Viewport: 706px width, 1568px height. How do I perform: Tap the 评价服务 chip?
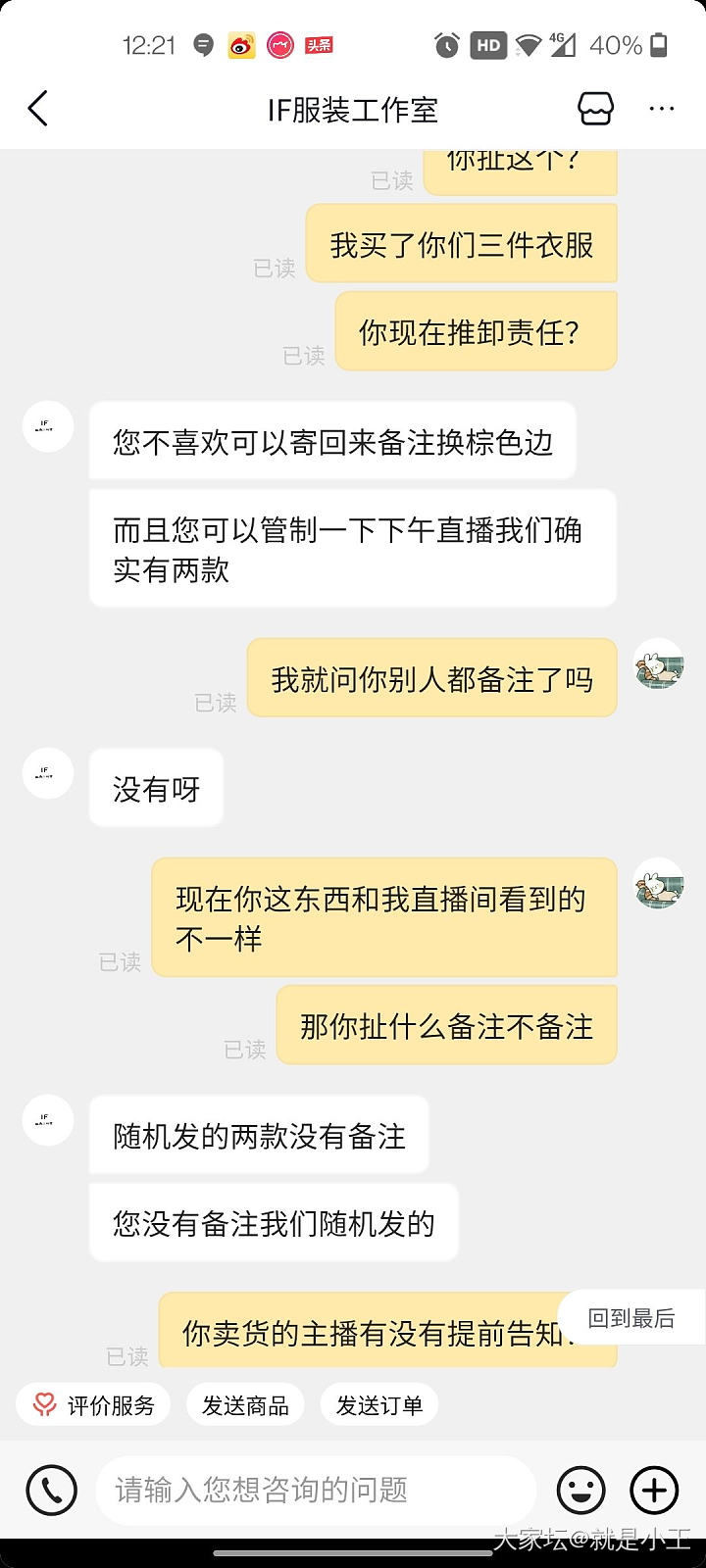point(93,1405)
